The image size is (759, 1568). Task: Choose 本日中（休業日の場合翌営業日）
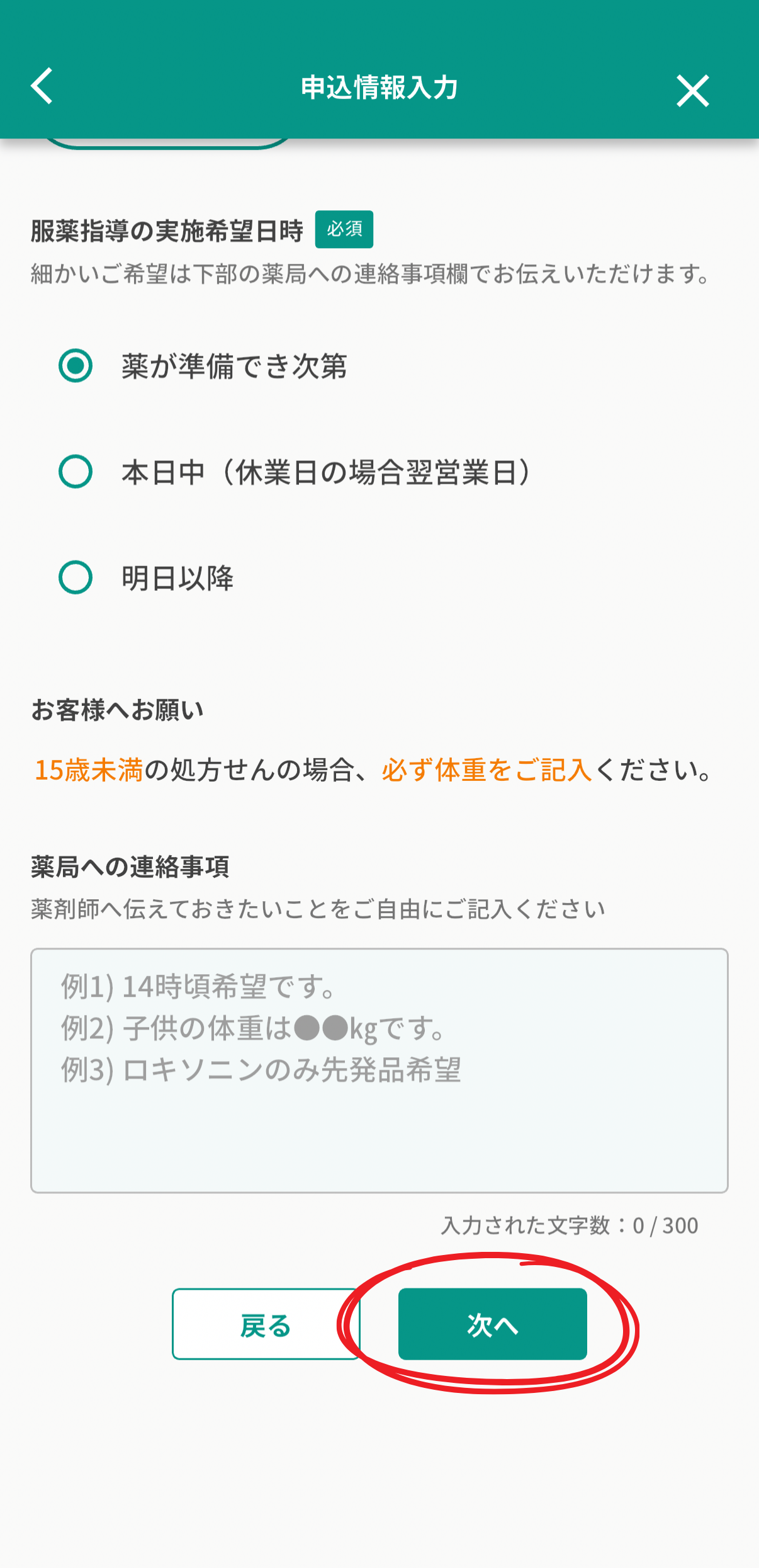pyautogui.click(x=76, y=472)
